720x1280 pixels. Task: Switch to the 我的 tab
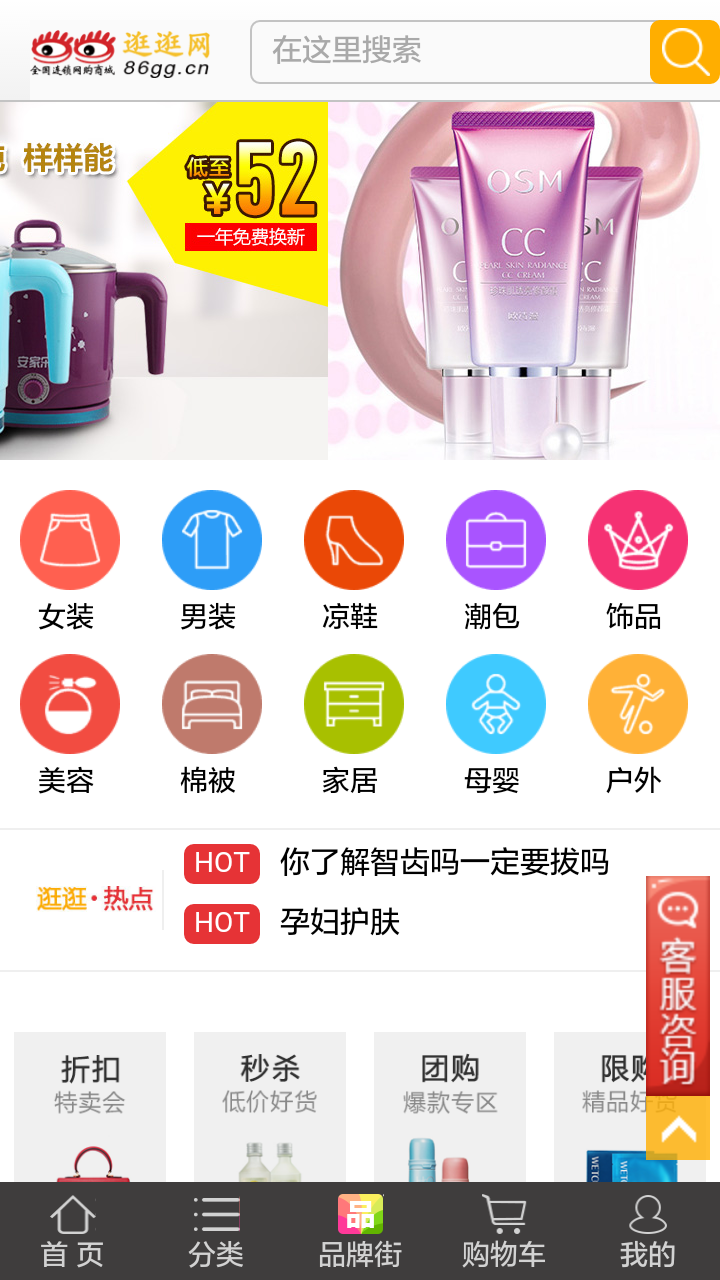click(647, 1232)
